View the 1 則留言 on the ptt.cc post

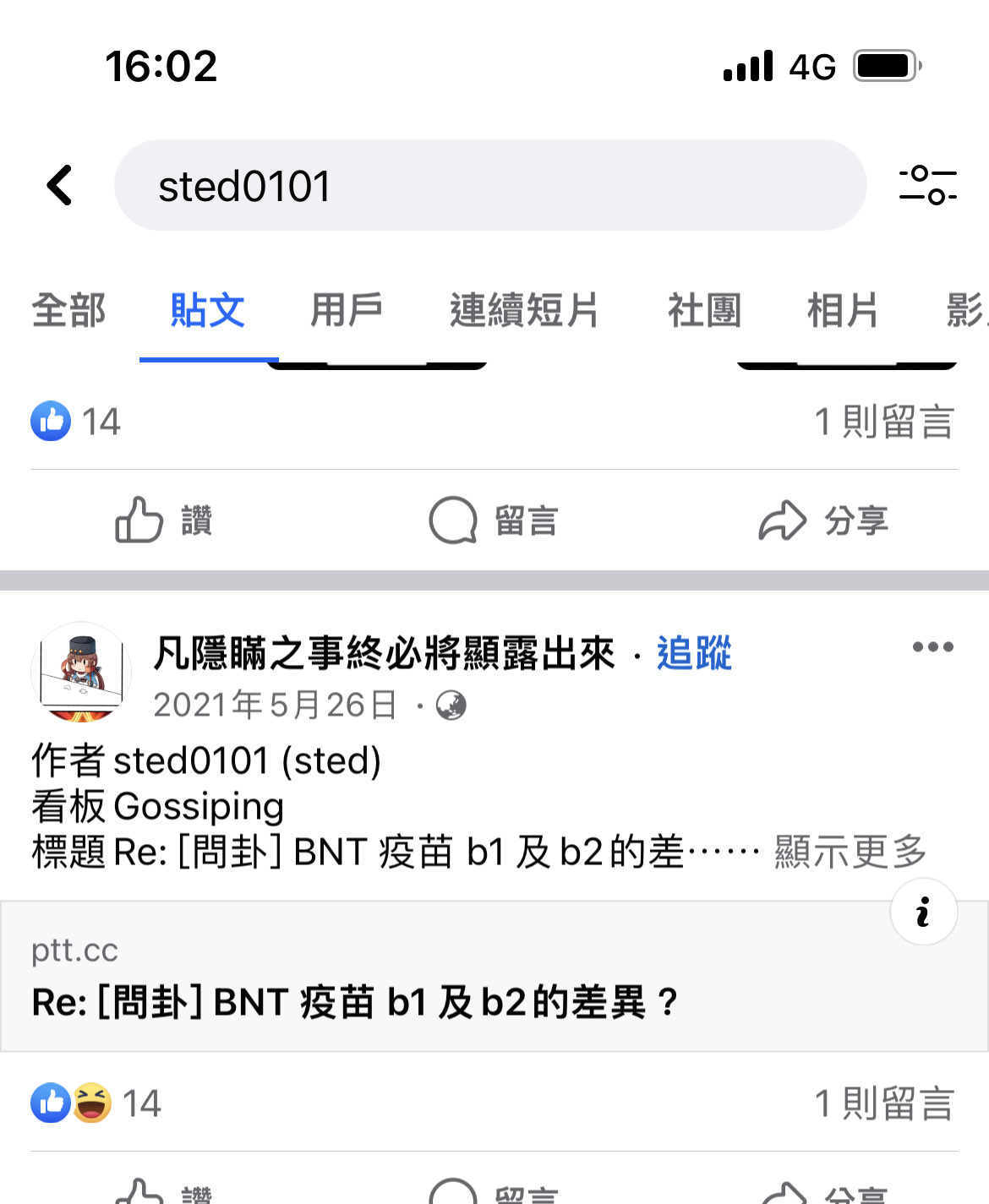(884, 1103)
